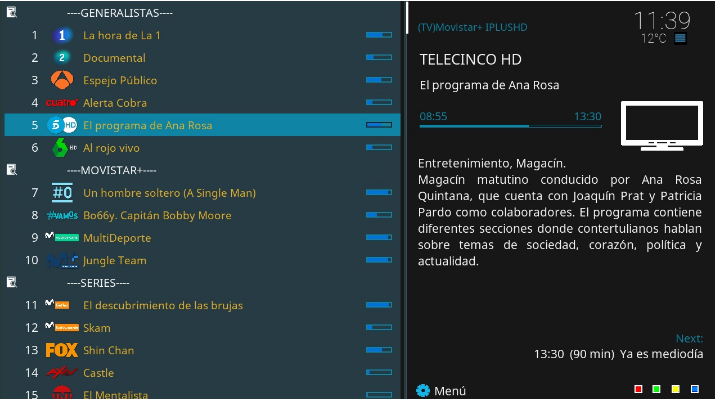Open channel 2 Documental
Image resolution: width=715 pixels, height=399 pixels.
pos(202,57)
